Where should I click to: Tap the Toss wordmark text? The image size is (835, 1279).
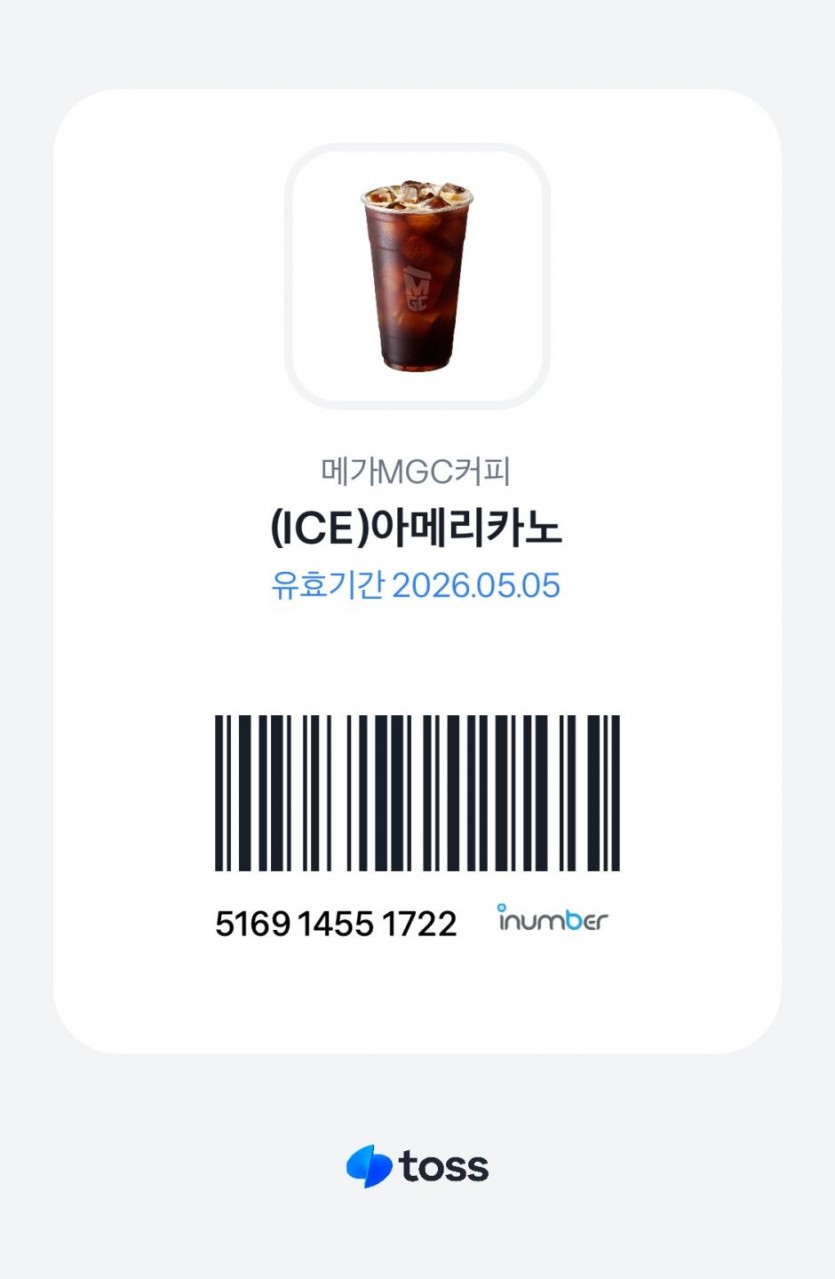click(x=442, y=1164)
